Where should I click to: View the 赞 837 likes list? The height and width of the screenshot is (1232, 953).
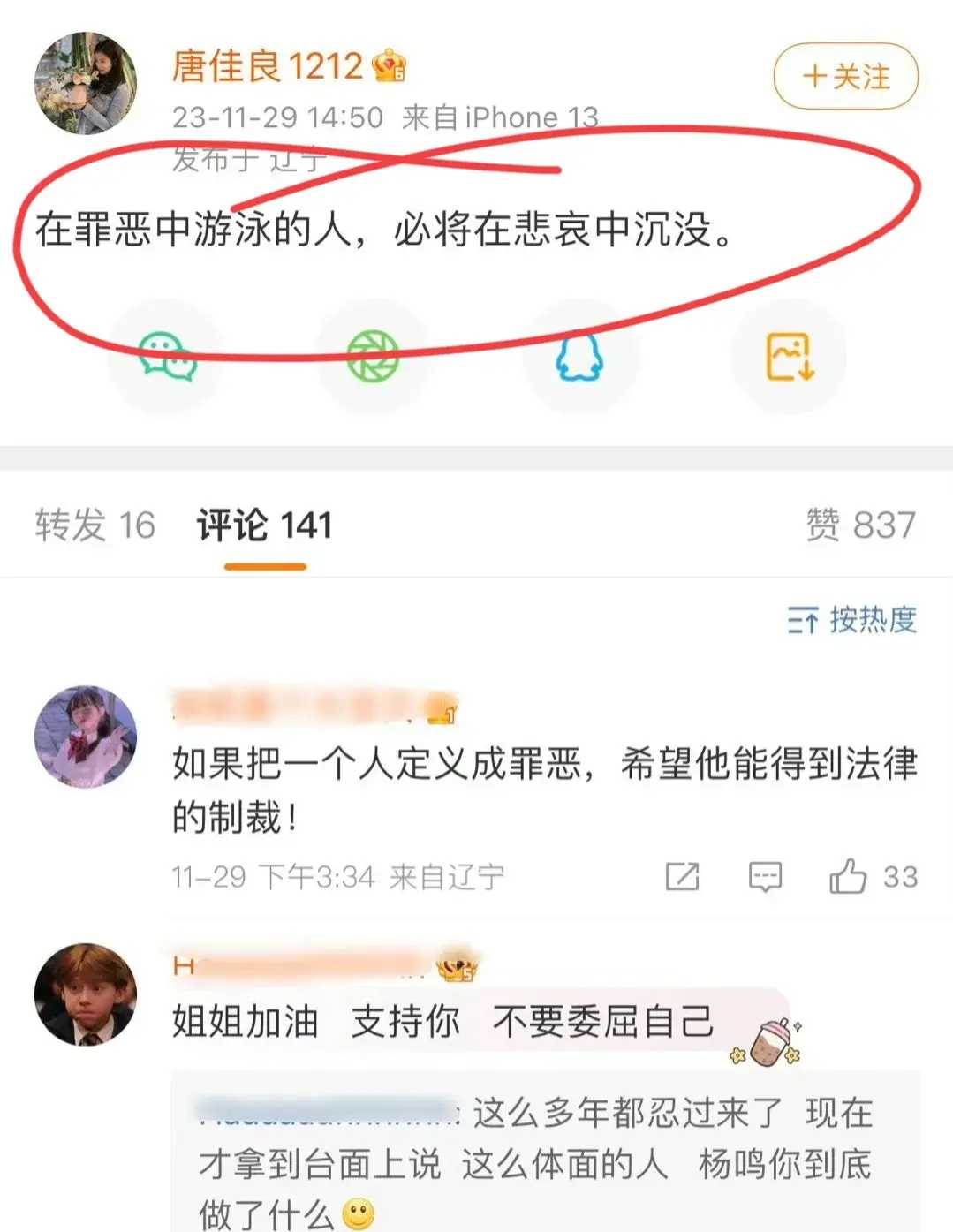pyautogui.click(x=859, y=525)
